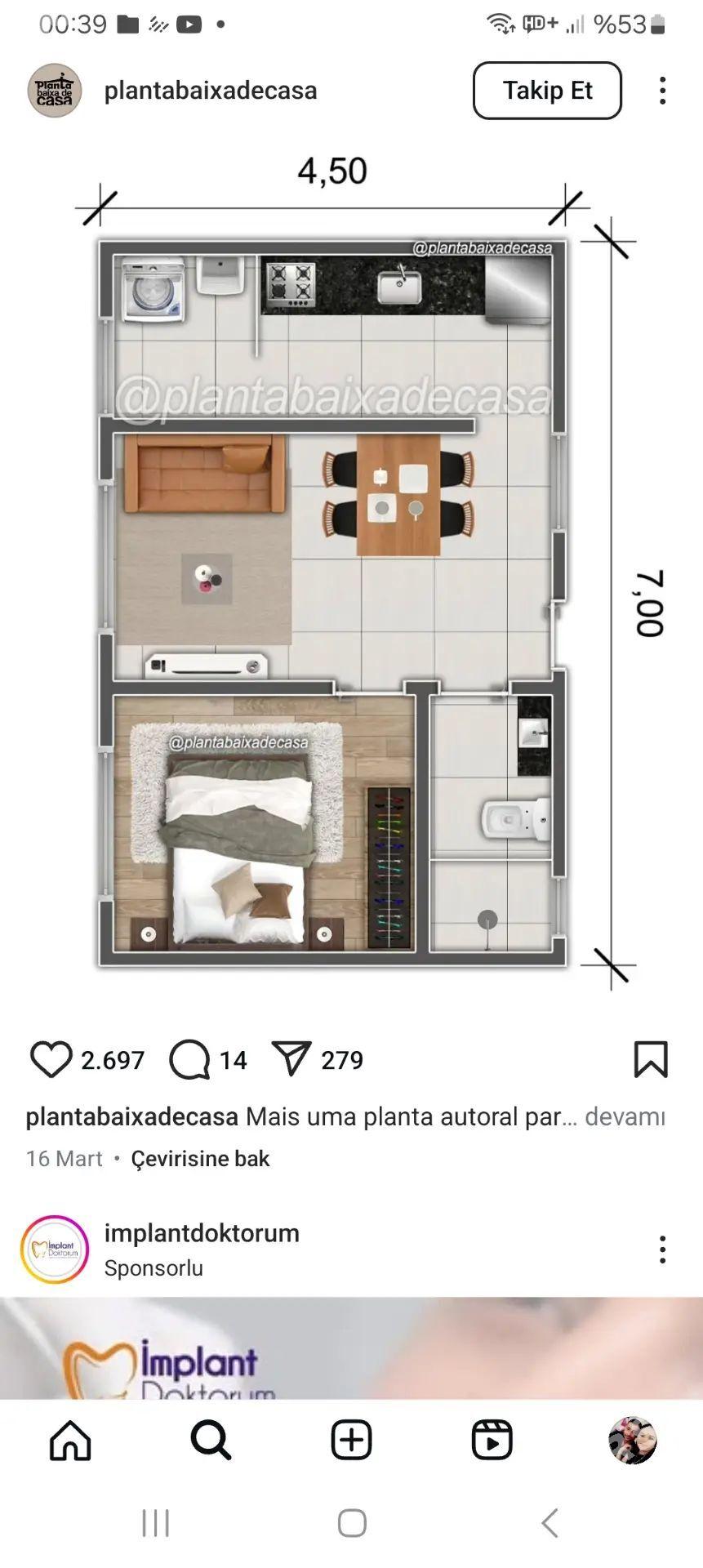
Task: Bookmark the floor plan post
Action: click(651, 1059)
